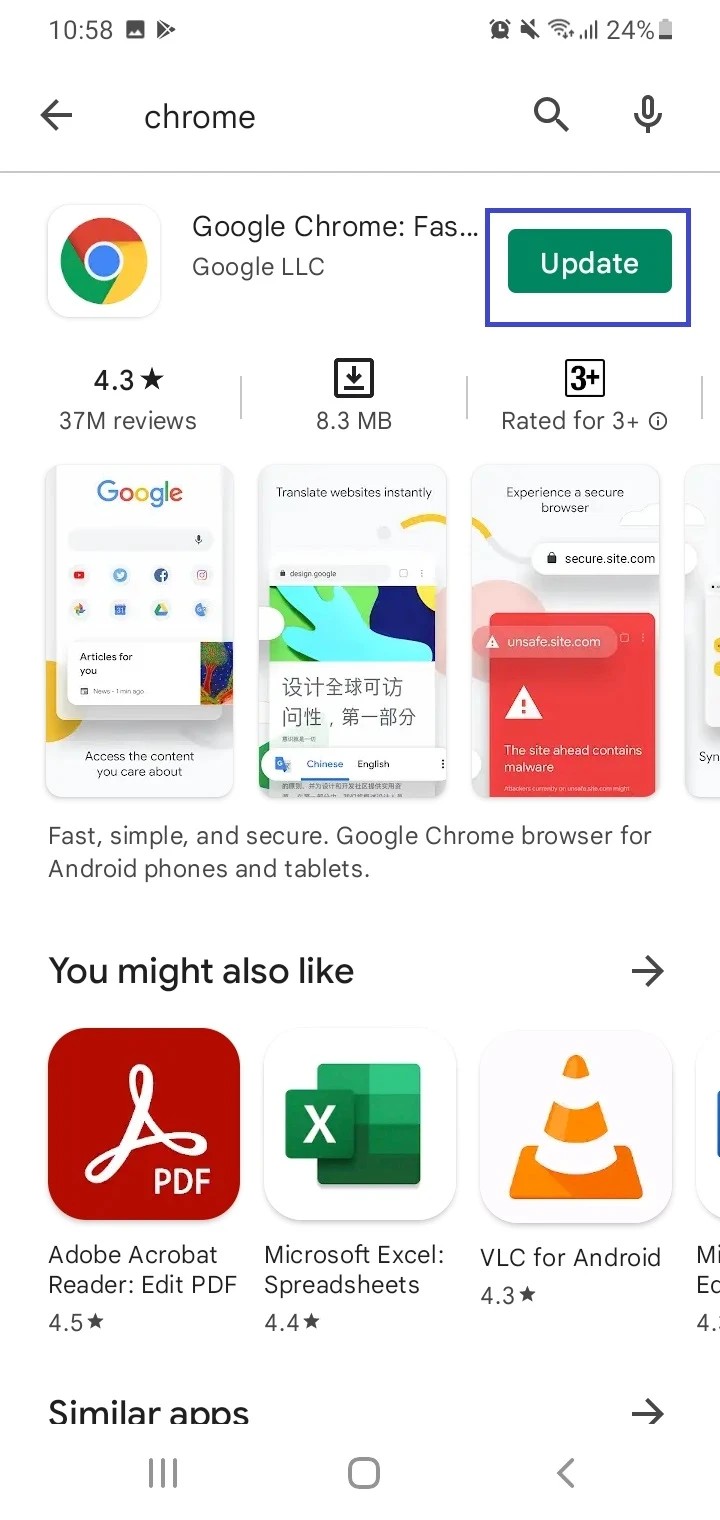
Task: Tap the search magnifier icon
Action: click(551, 116)
